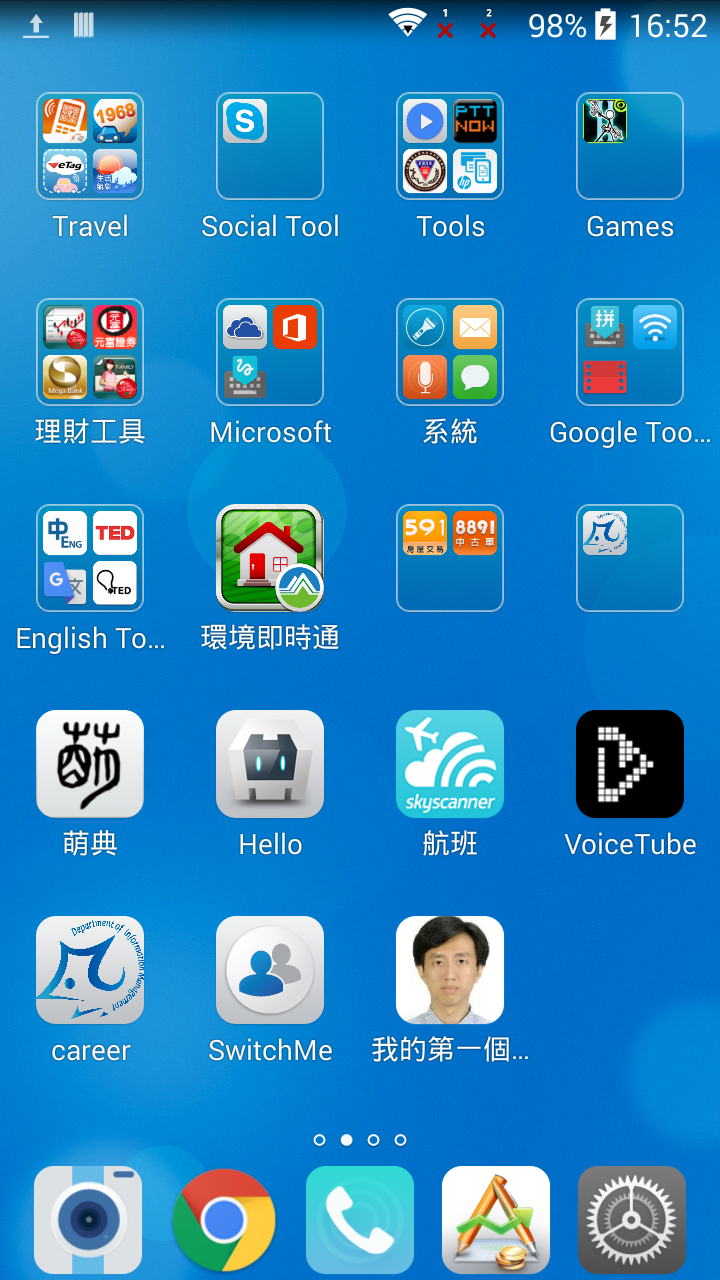
Task: Launch the 萌典 dictionary app
Action: coord(90,764)
